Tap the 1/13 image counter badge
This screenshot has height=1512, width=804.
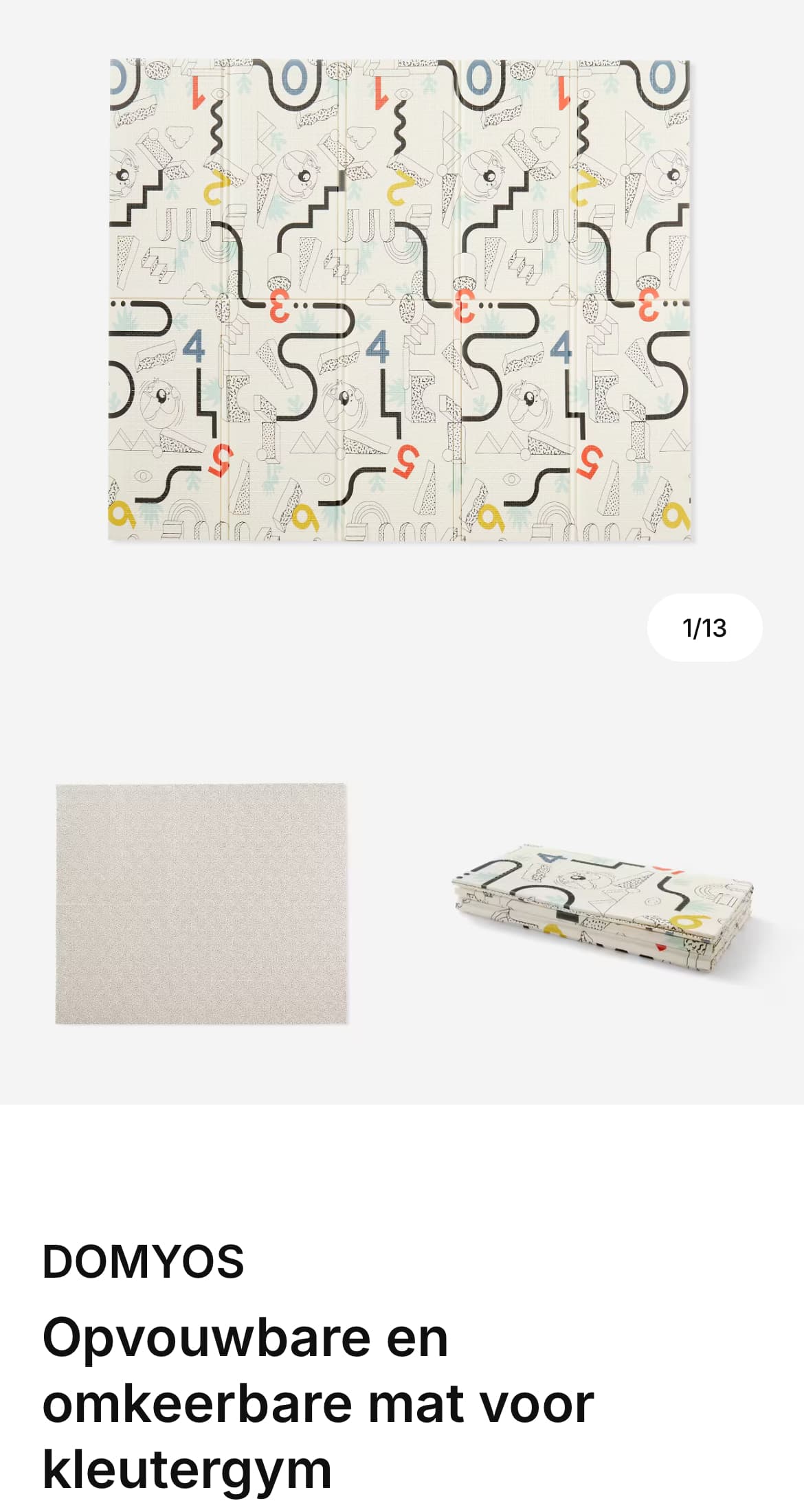(x=704, y=627)
